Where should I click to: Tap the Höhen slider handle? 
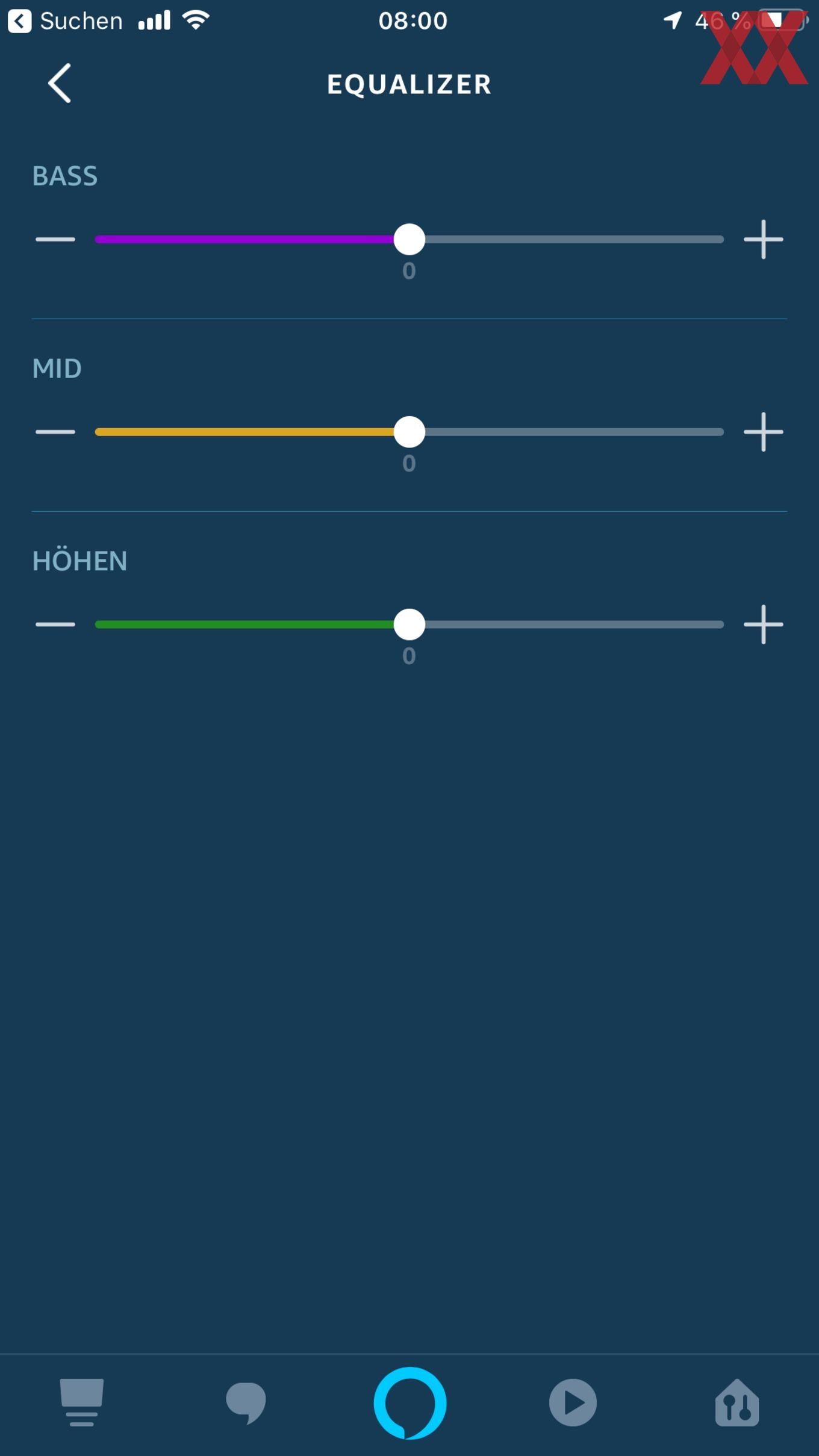pos(409,624)
